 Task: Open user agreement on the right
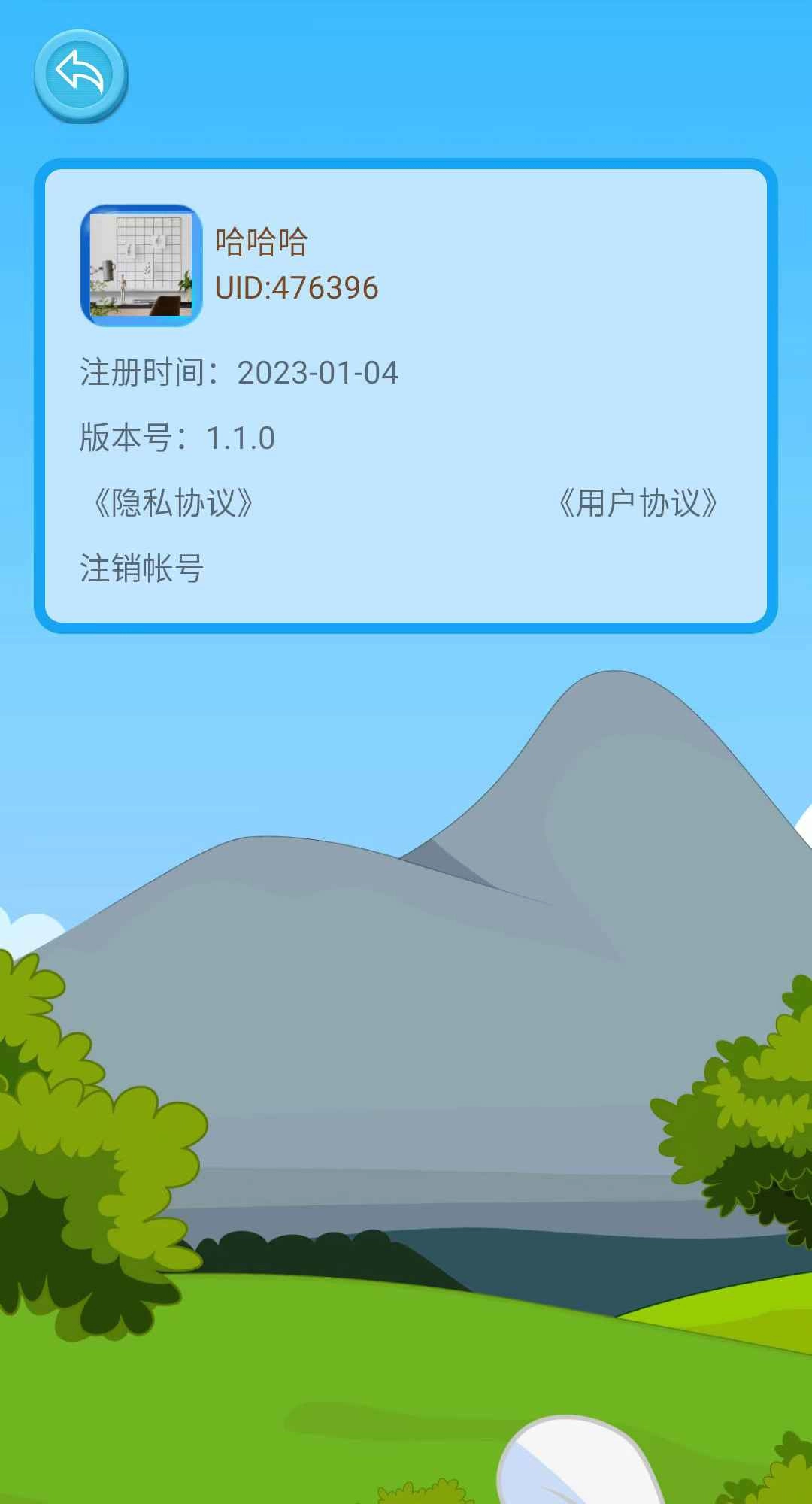(x=639, y=502)
